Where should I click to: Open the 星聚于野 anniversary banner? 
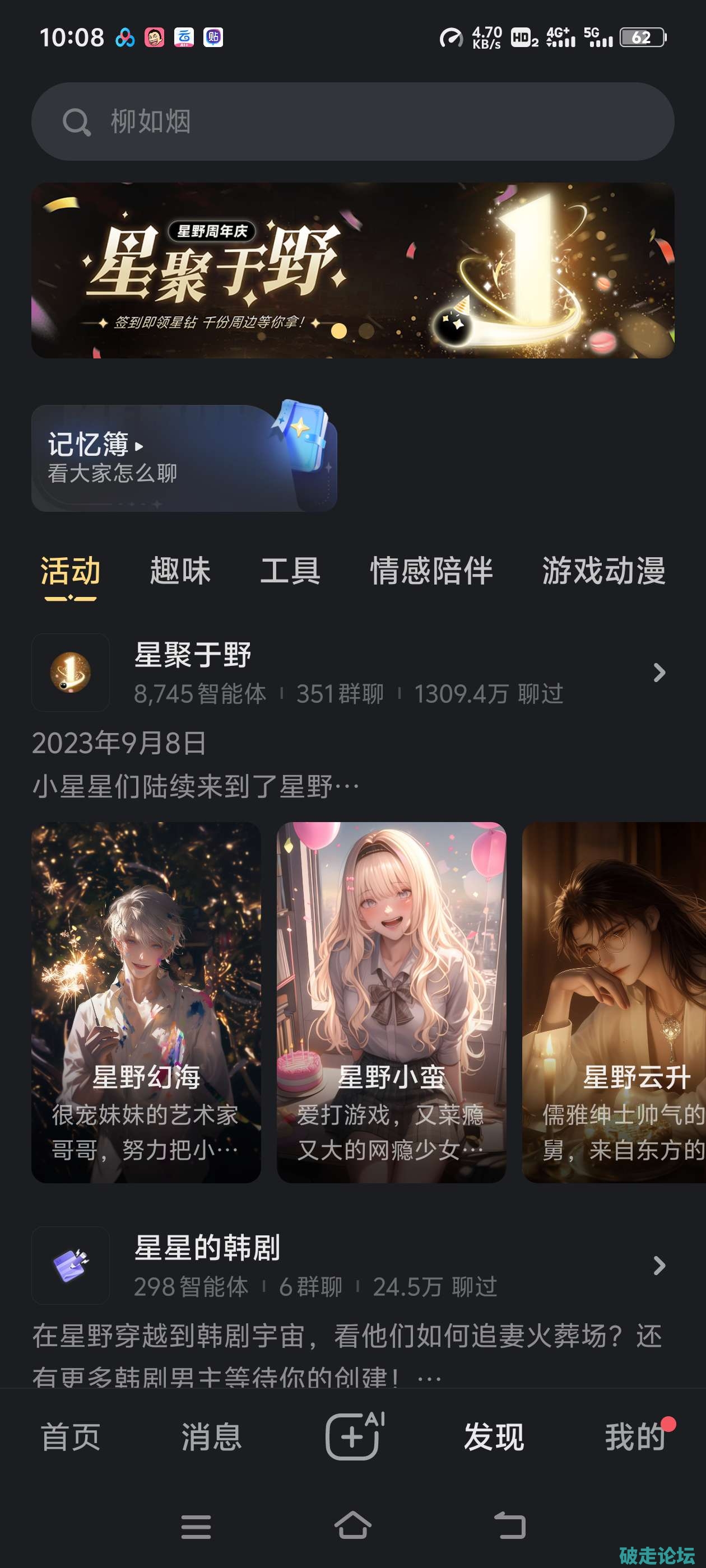coord(352,270)
